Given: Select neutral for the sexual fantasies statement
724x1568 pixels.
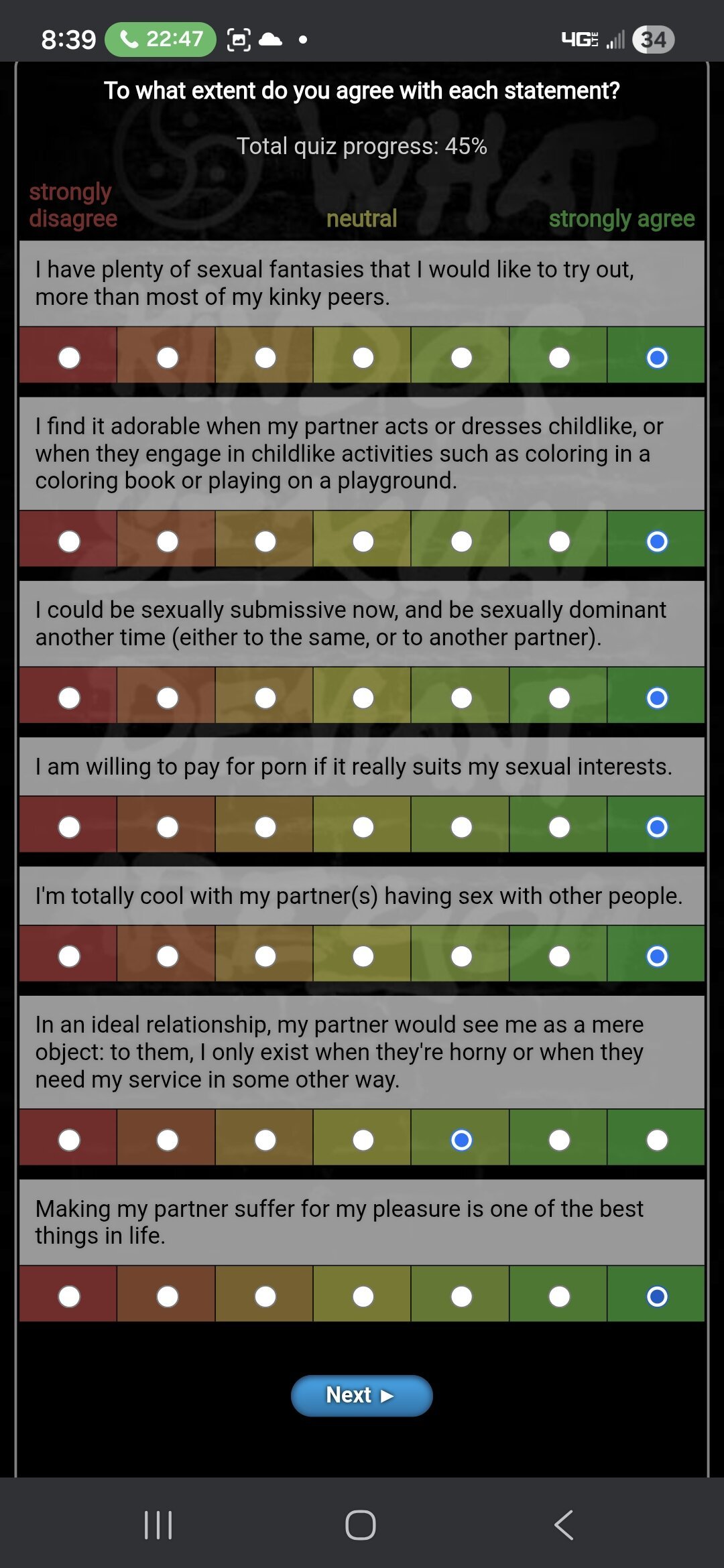Looking at the screenshot, I should click(x=363, y=358).
